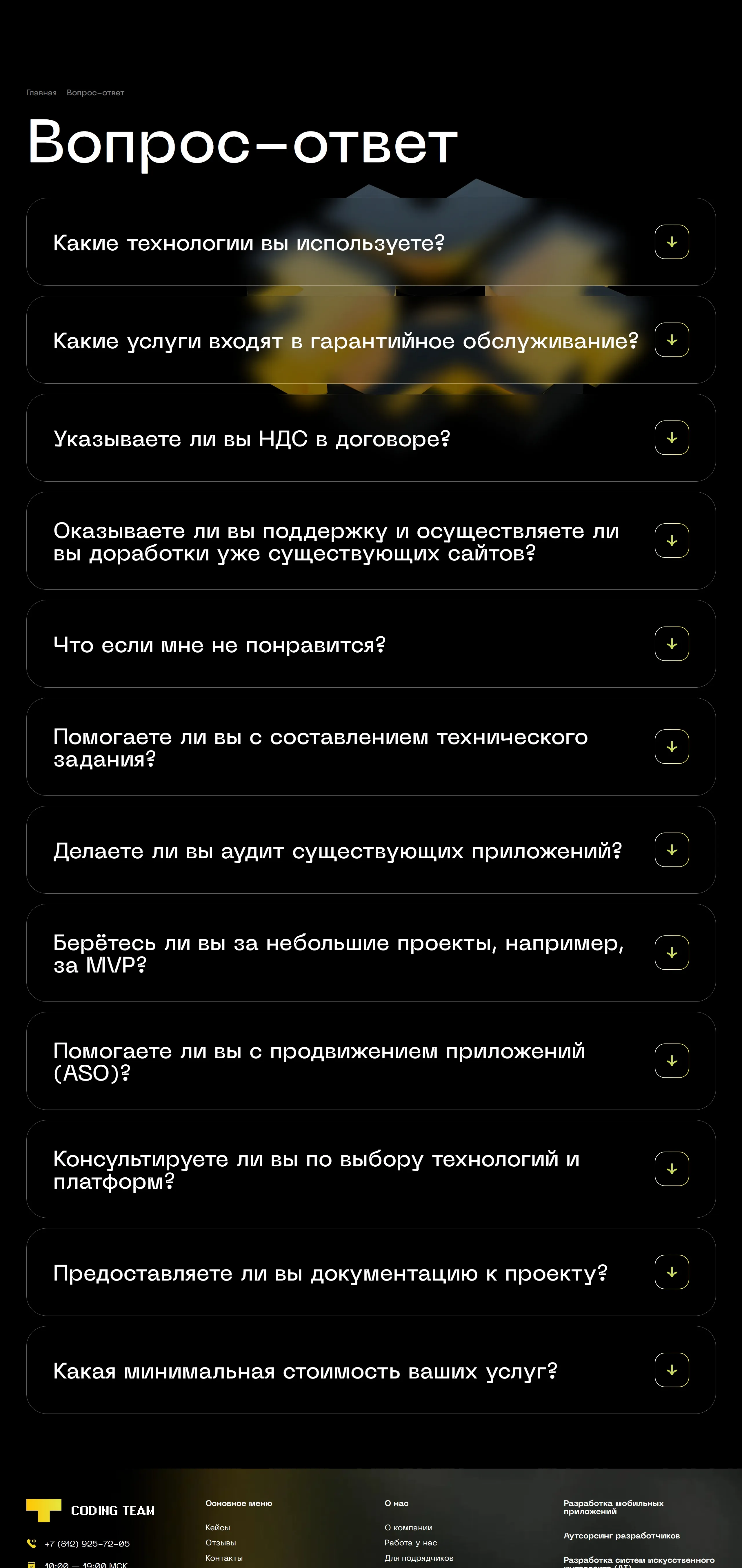Screen dimensions: 742x1568
Task: Expand the аудит существующих приложений question
Action: (x=671, y=850)
